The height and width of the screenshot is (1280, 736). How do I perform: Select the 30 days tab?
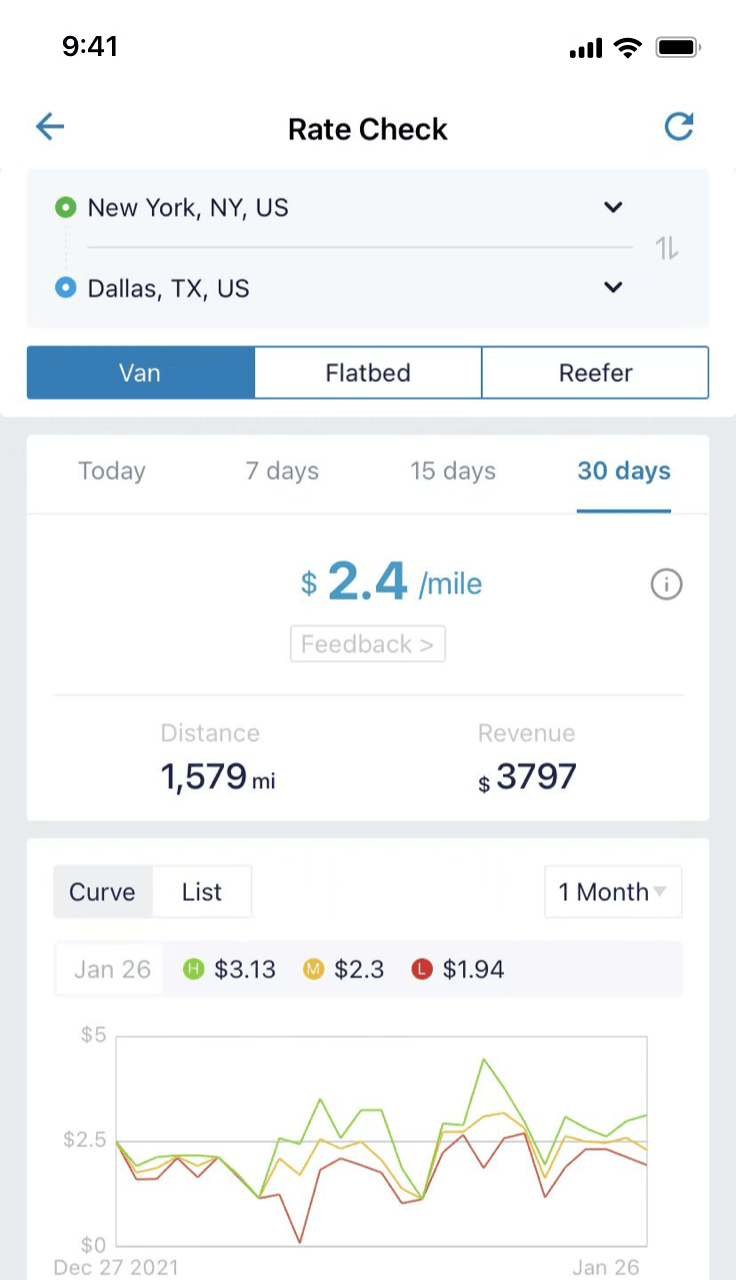624,471
